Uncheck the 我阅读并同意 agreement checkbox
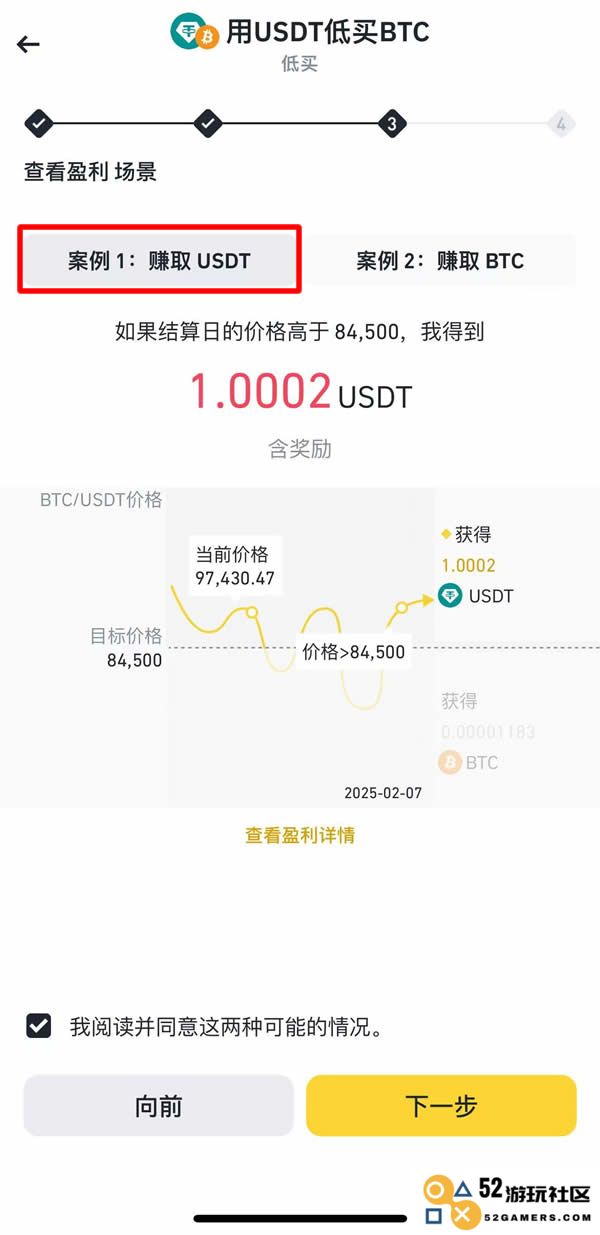 [x=39, y=1026]
